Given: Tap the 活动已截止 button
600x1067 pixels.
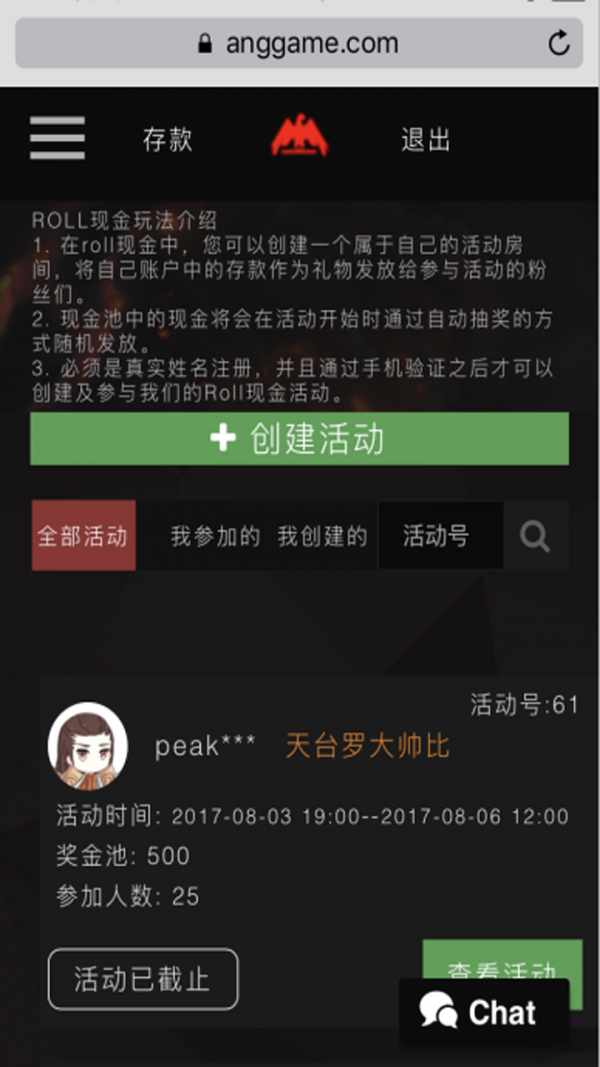Looking at the screenshot, I should pos(143,979).
